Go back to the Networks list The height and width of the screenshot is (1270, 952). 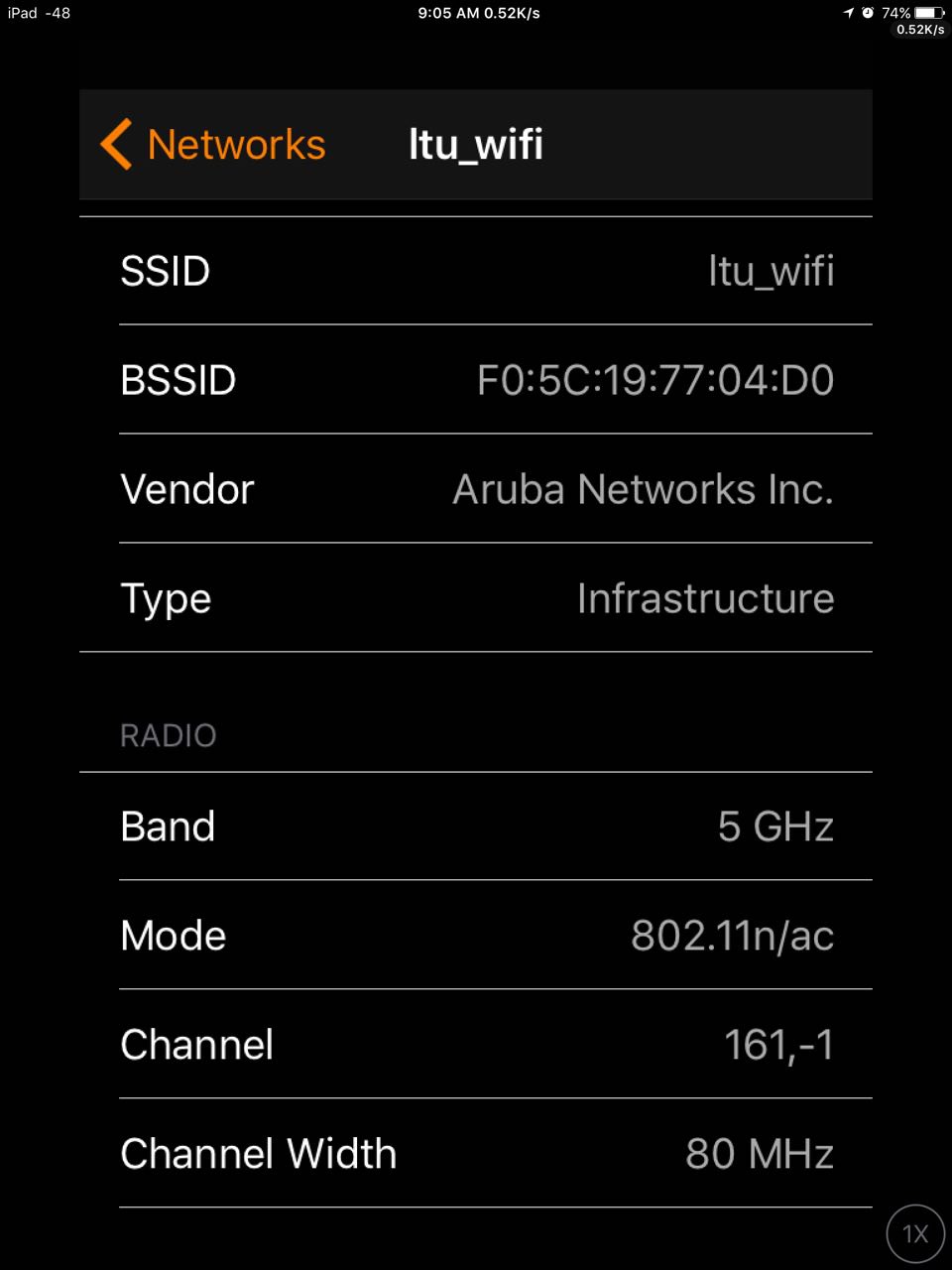coord(214,145)
